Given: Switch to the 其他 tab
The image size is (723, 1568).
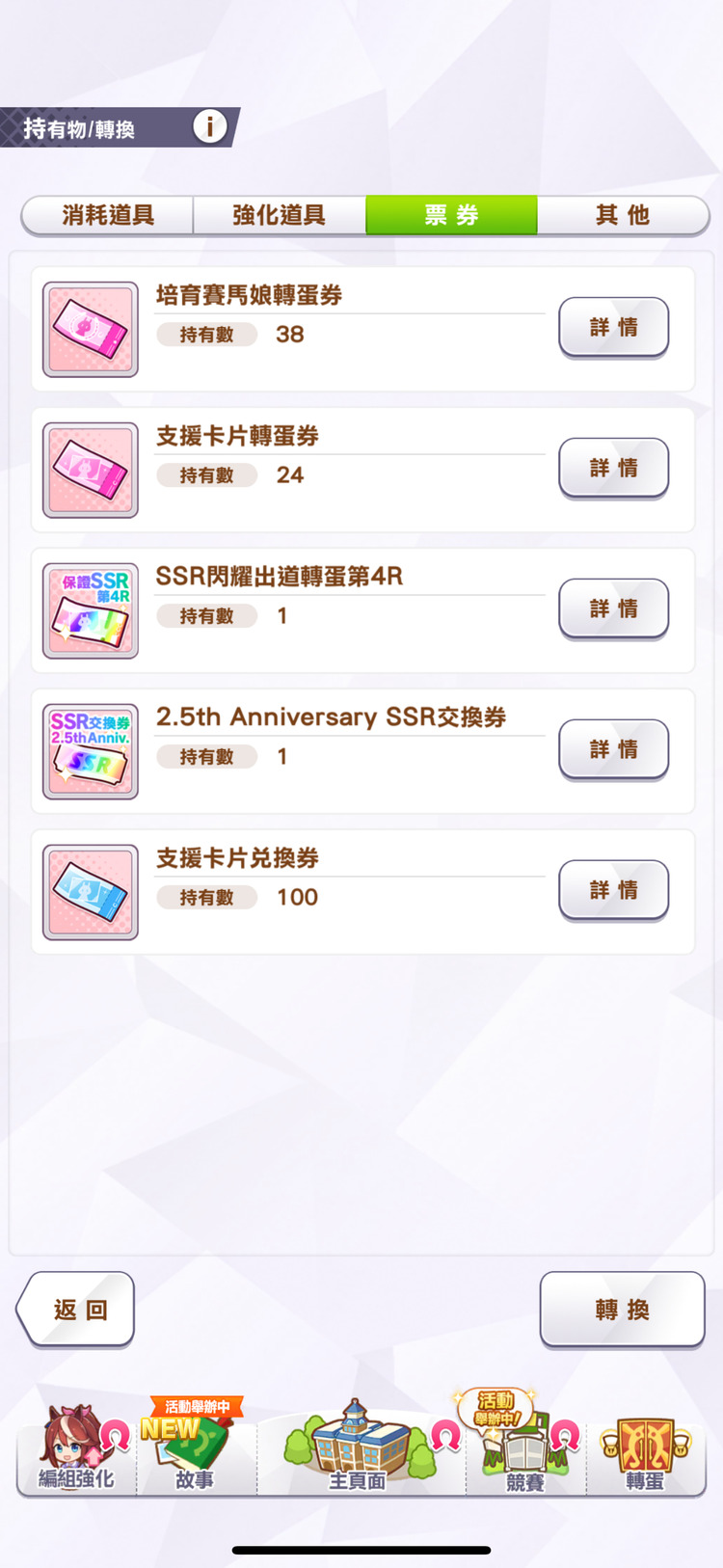Looking at the screenshot, I should [623, 215].
